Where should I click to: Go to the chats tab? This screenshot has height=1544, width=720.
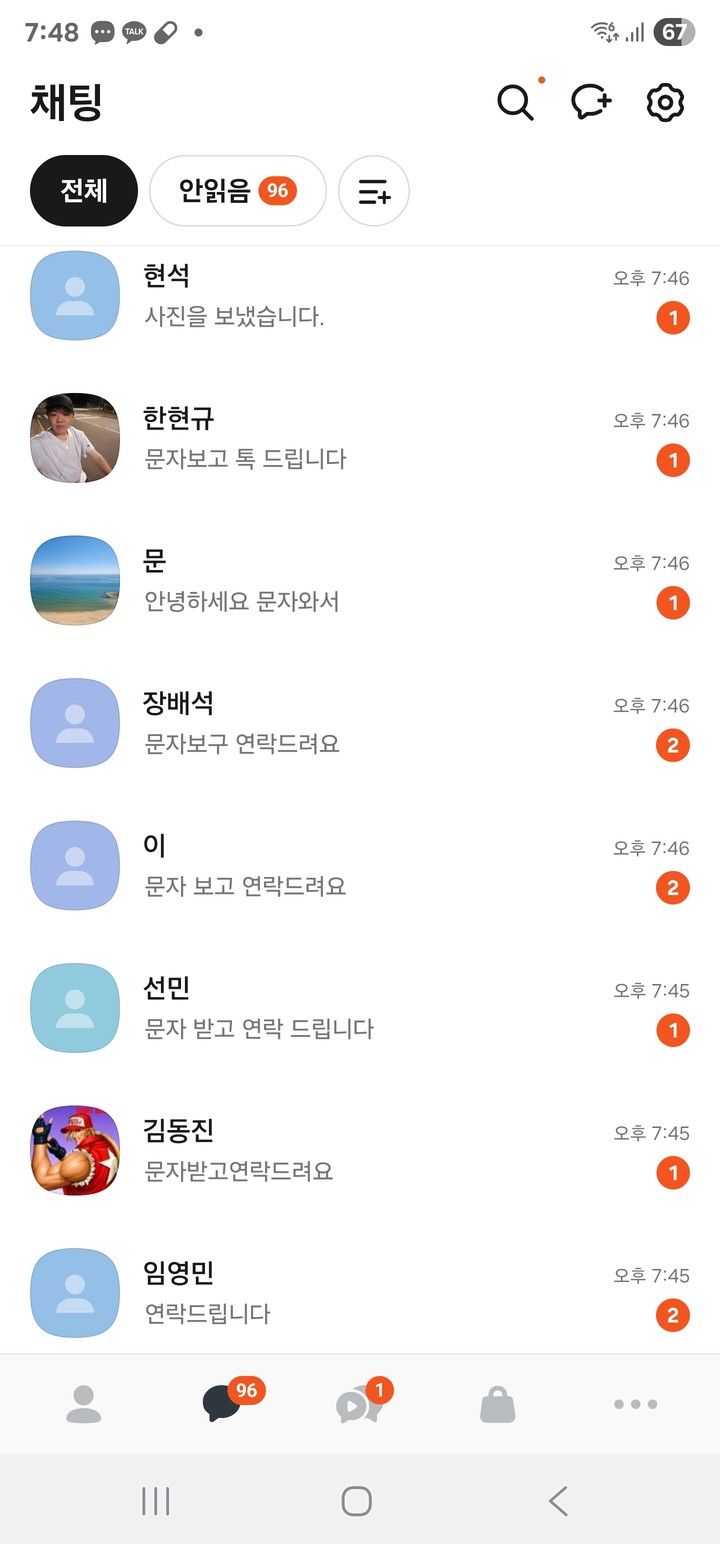point(222,1404)
